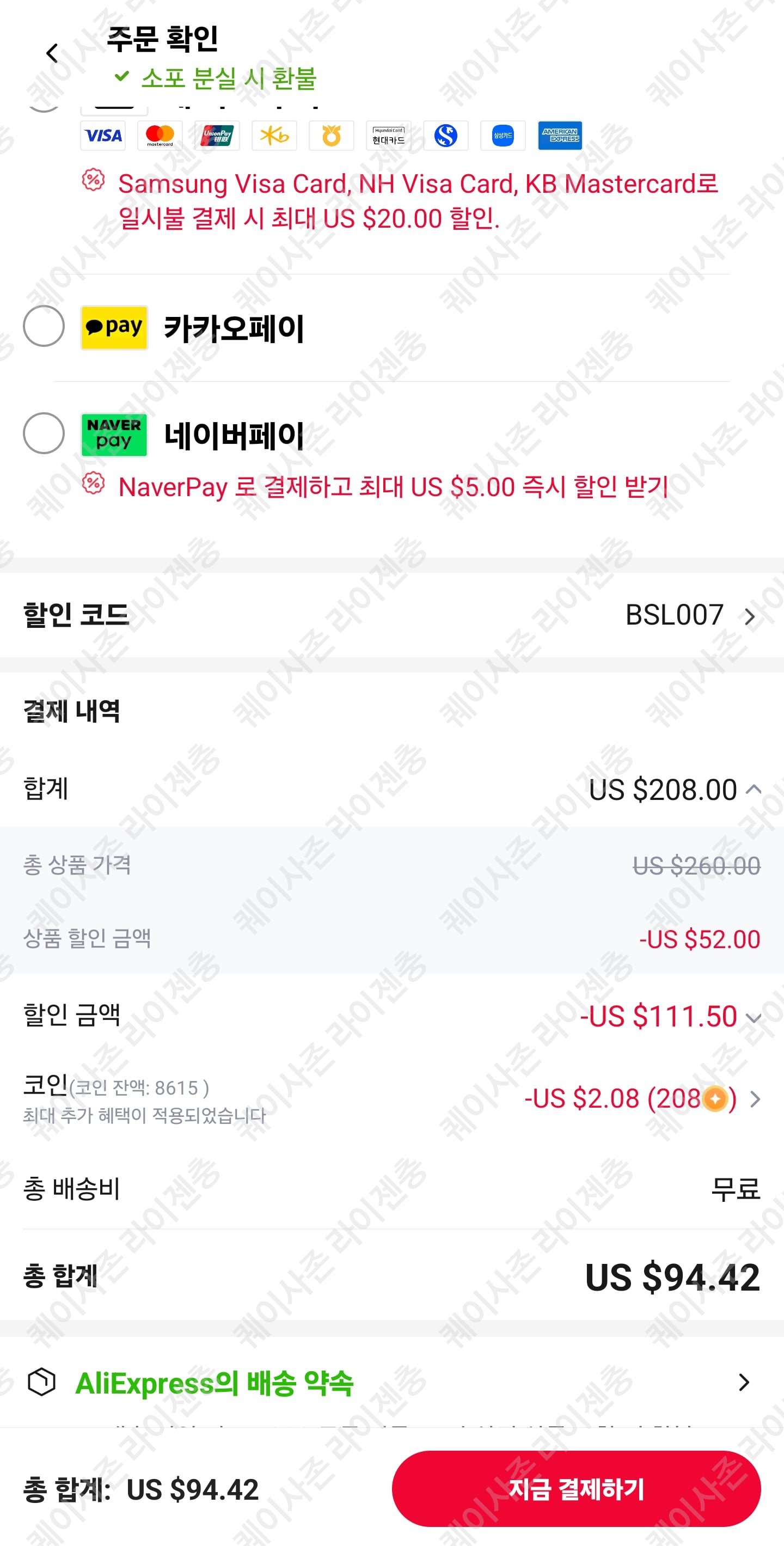Go back from the order confirmation page

pyautogui.click(x=52, y=53)
